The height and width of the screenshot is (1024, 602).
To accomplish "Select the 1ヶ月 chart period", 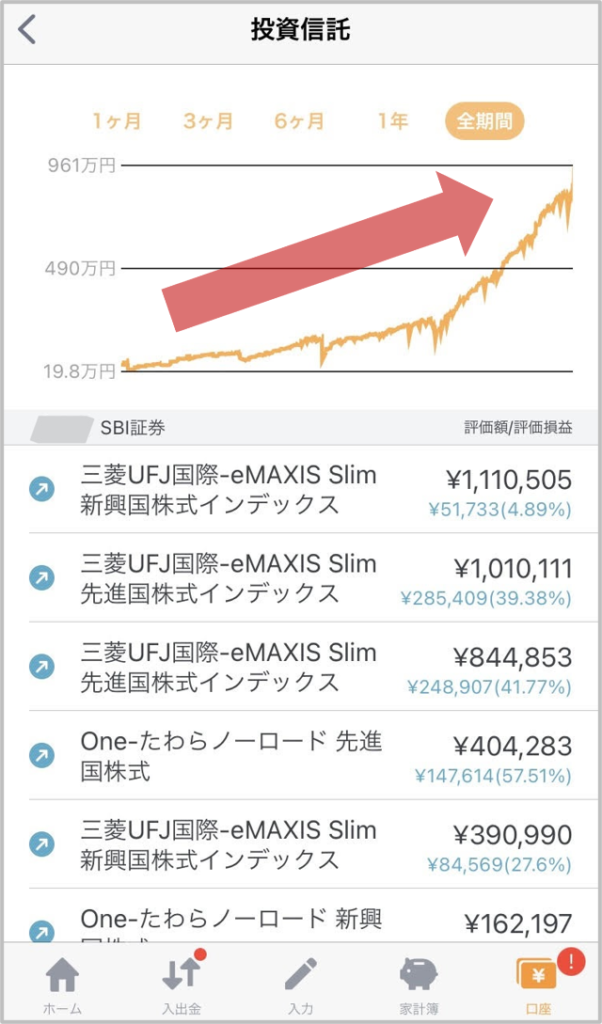I will [x=117, y=121].
